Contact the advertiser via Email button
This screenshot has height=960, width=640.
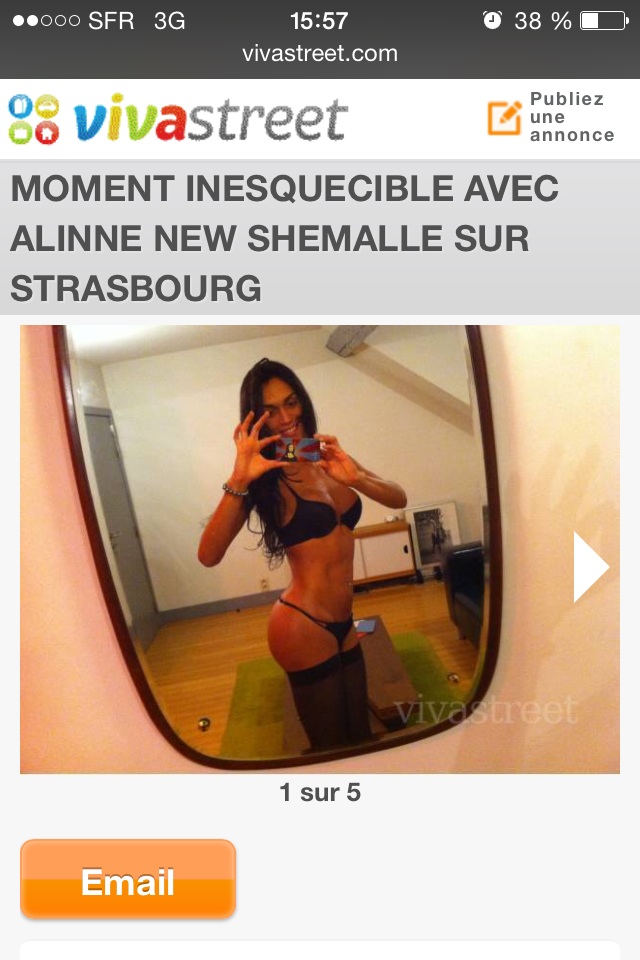pyautogui.click(x=128, y=881)
